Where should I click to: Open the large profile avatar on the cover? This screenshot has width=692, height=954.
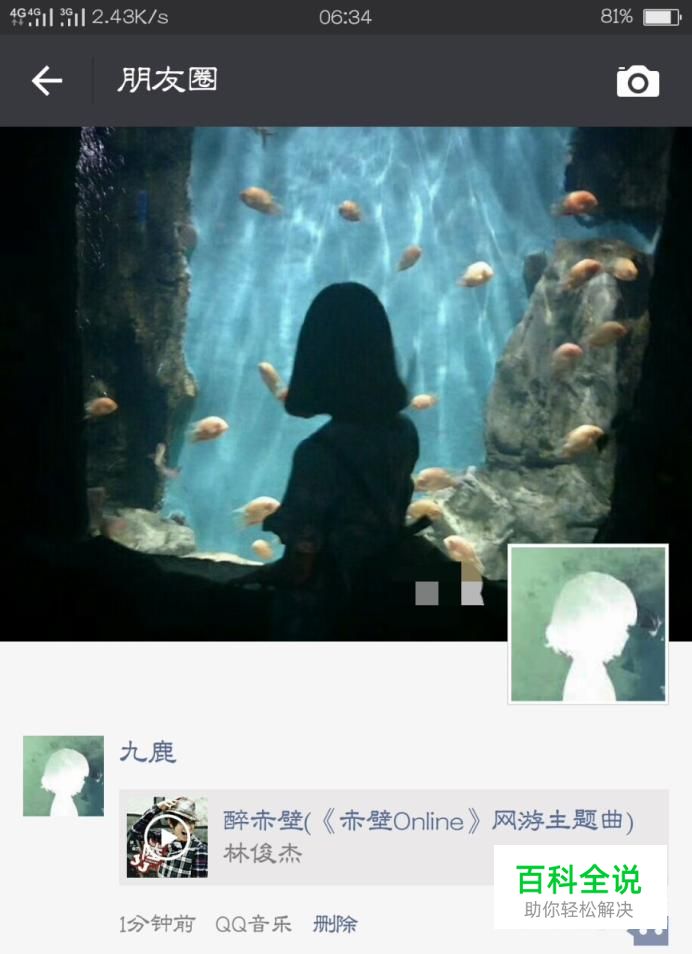[588, 624]
